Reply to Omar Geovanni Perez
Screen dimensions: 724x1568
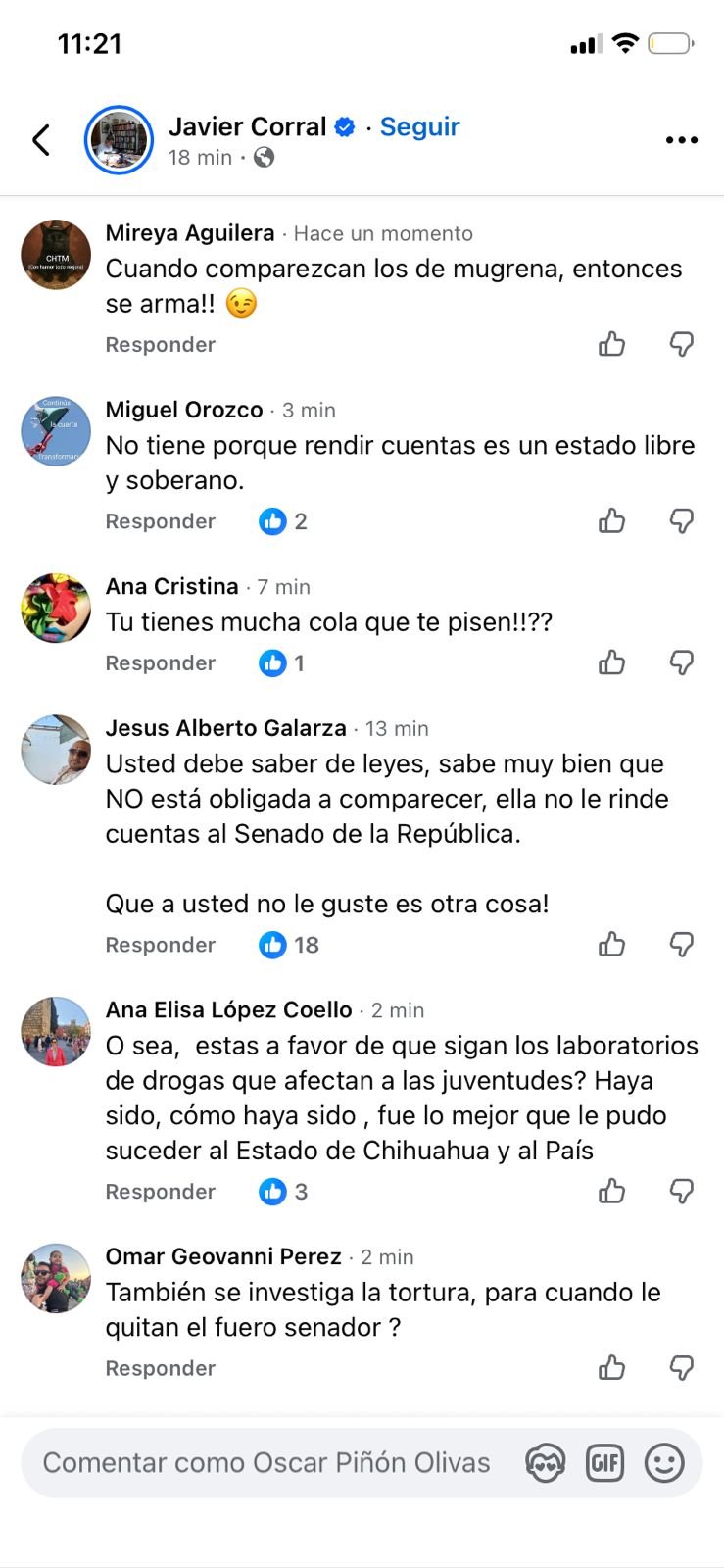[160, 1368]
